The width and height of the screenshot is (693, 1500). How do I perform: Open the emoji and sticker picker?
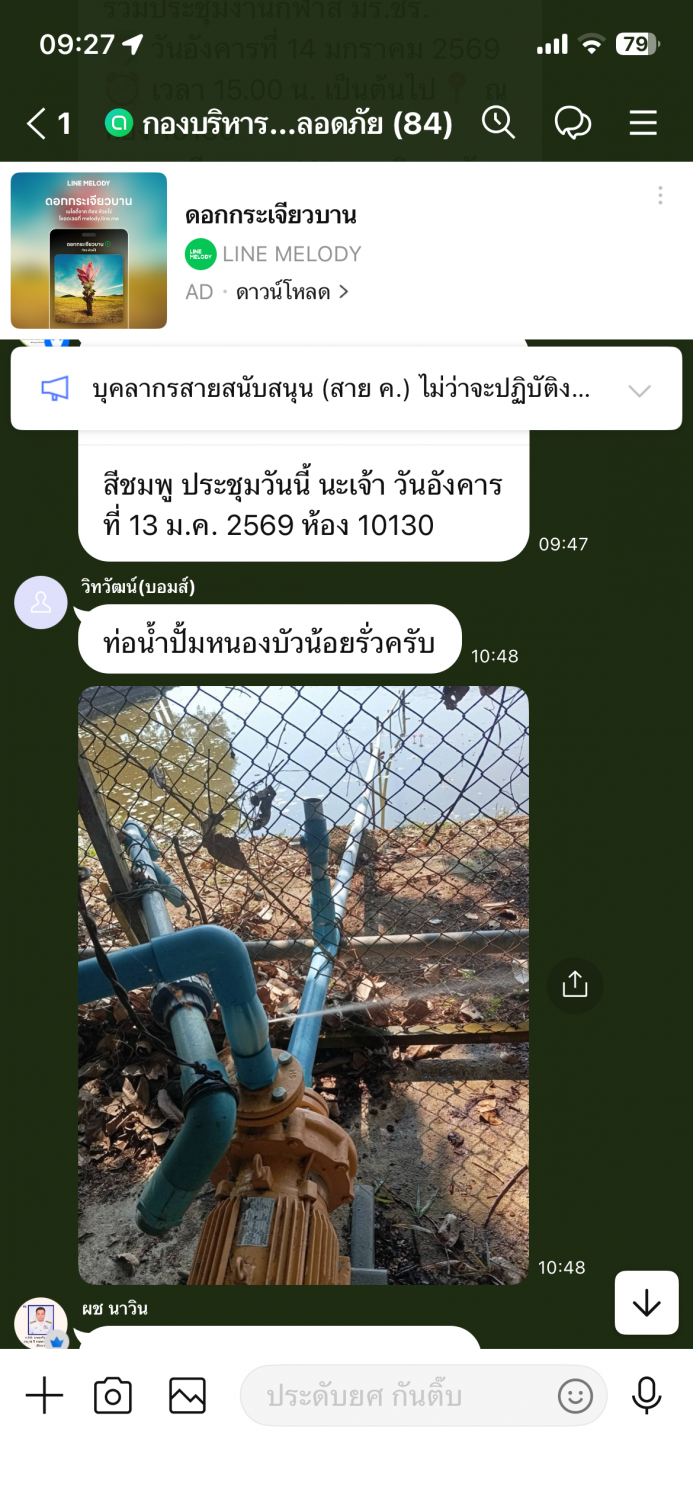pyautogui.click(x=575, y=1396)
